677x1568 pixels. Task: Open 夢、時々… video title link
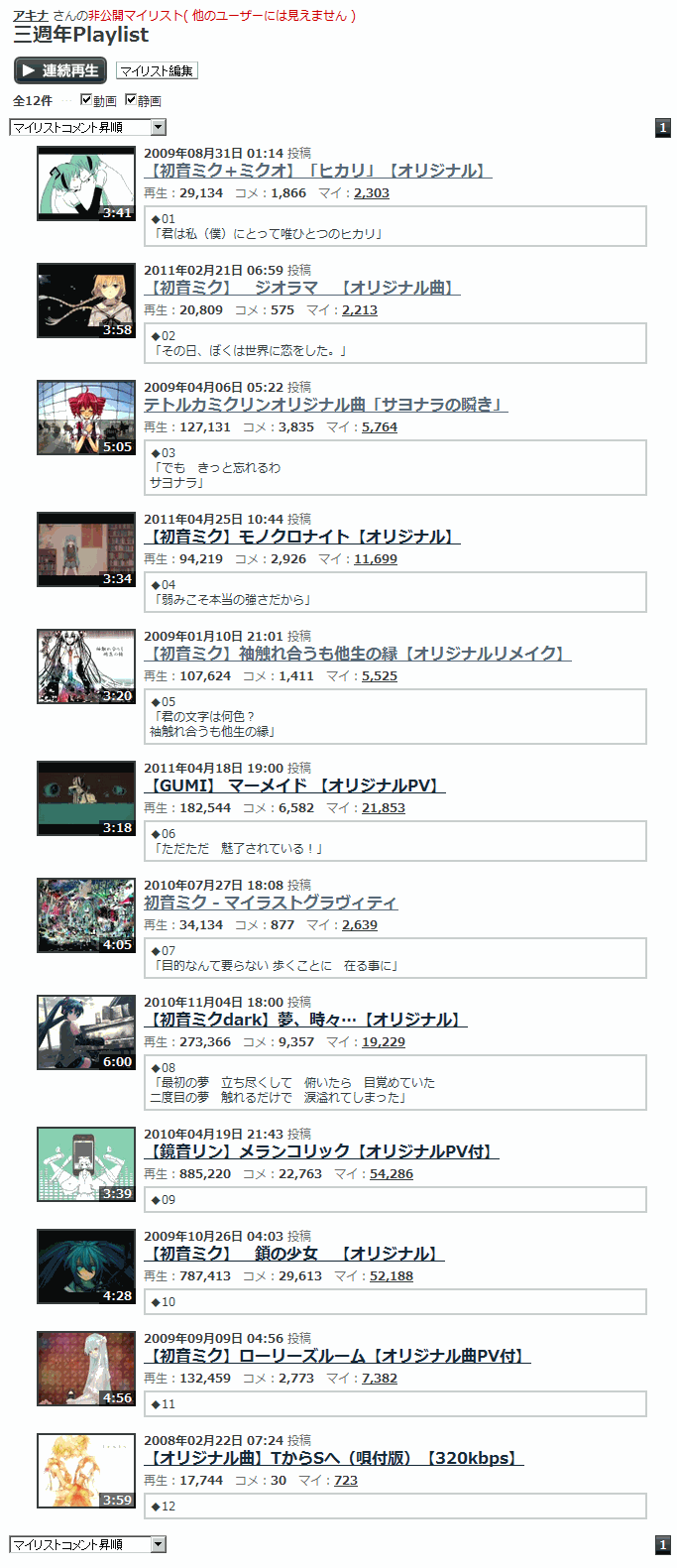pyautogui.click(x=305, y=1020)
